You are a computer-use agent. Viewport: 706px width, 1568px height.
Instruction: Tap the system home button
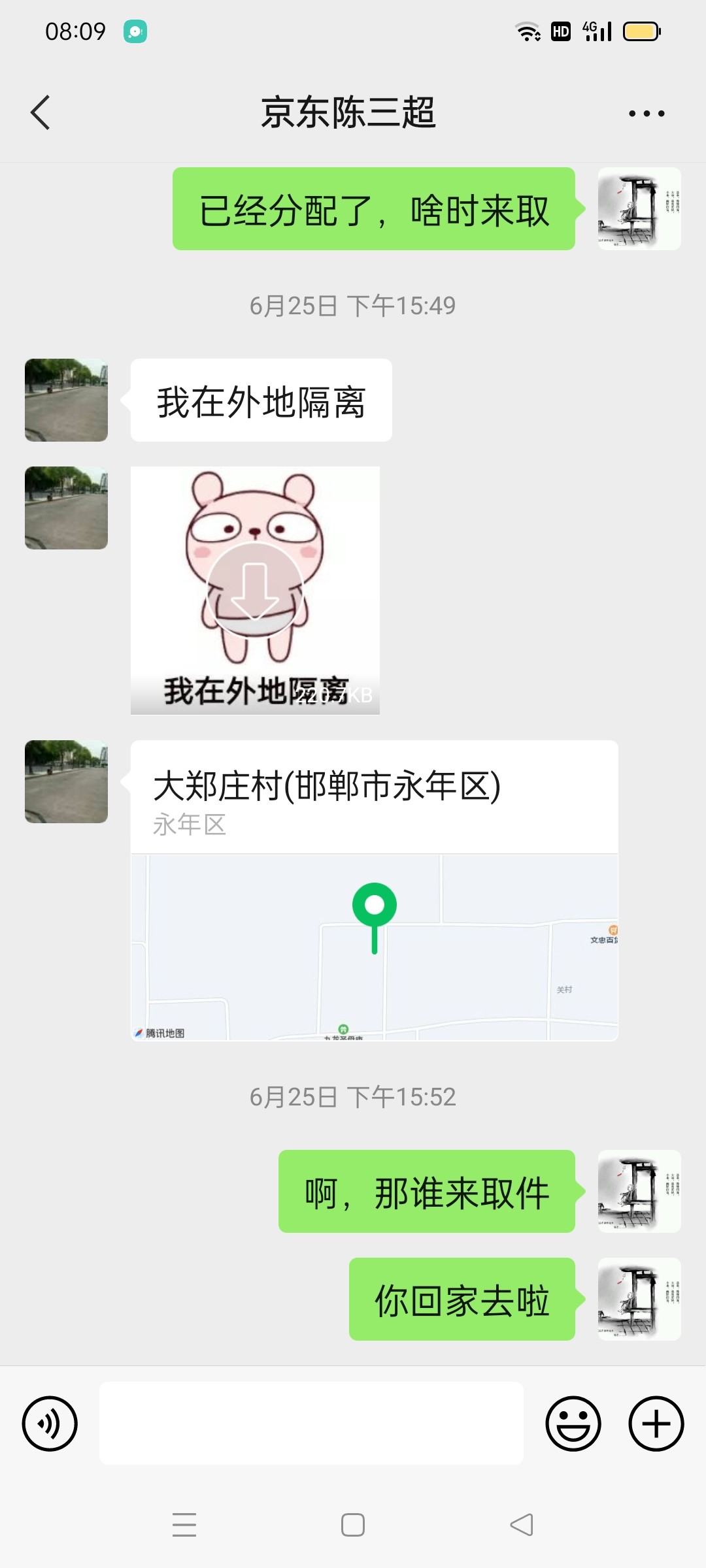point(353,1525)
